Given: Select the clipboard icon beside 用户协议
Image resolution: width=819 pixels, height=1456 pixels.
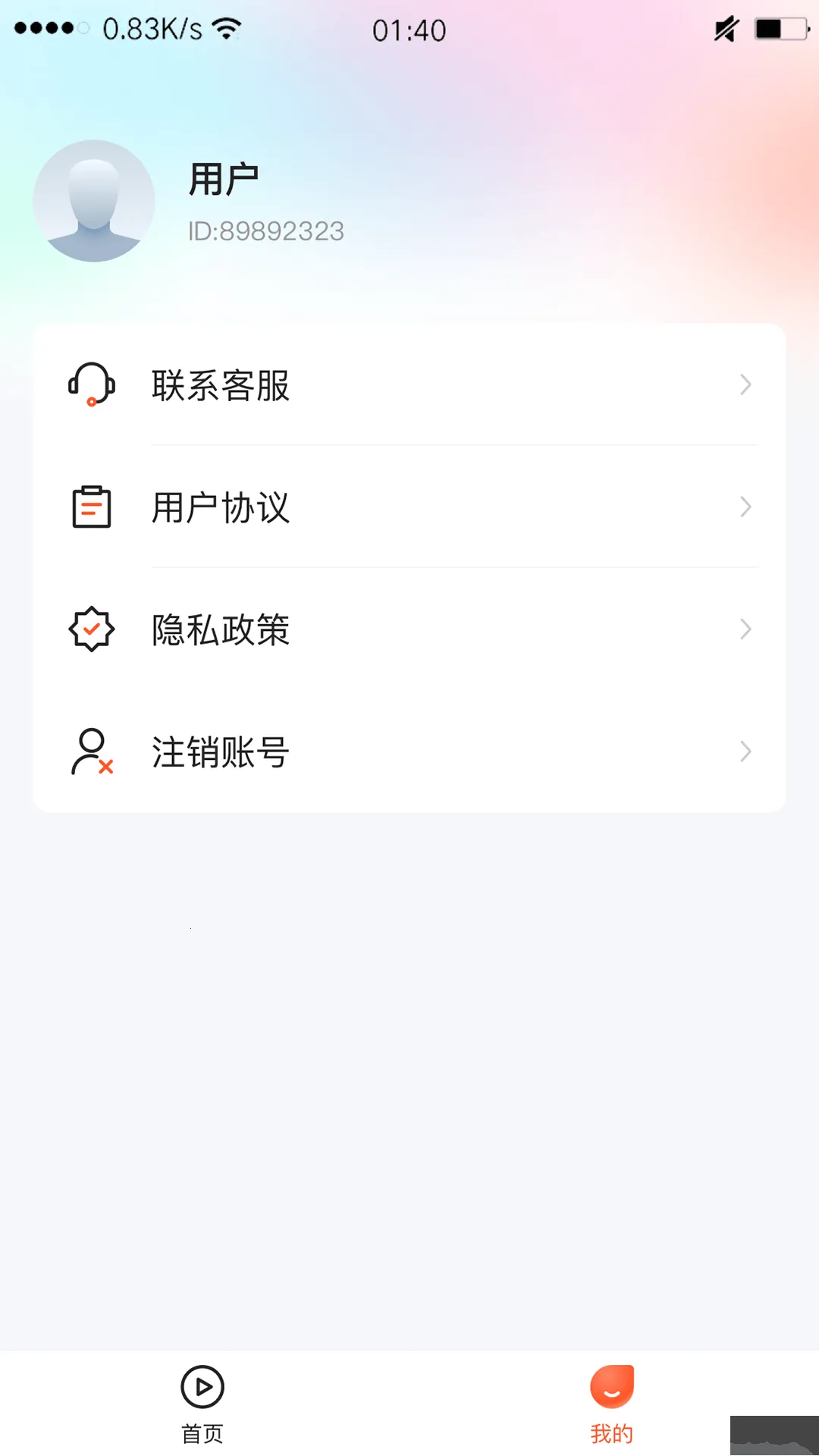Looking at the screenshot, I should click(x=92, y=507).
